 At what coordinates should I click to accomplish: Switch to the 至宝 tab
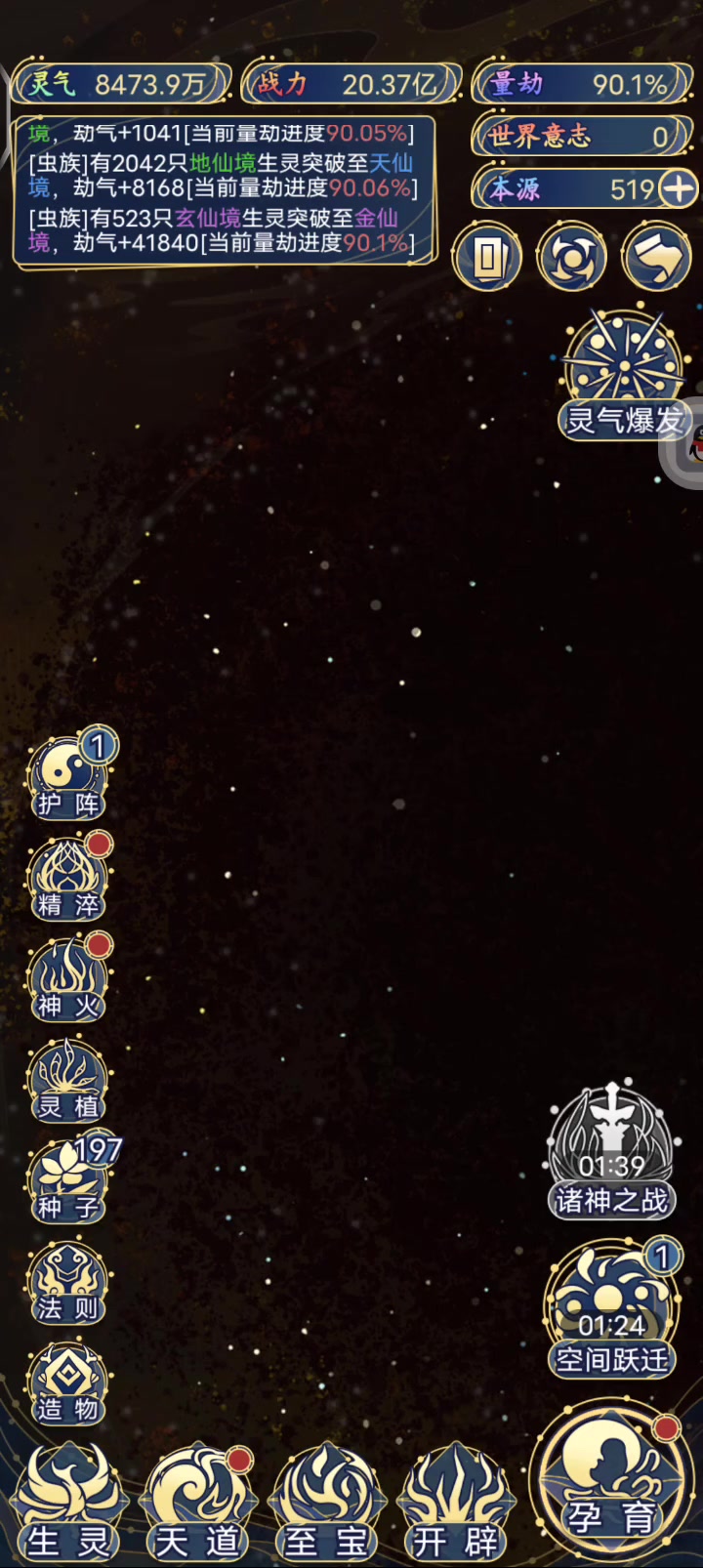pyautogui.click(x=327, y=1502)
